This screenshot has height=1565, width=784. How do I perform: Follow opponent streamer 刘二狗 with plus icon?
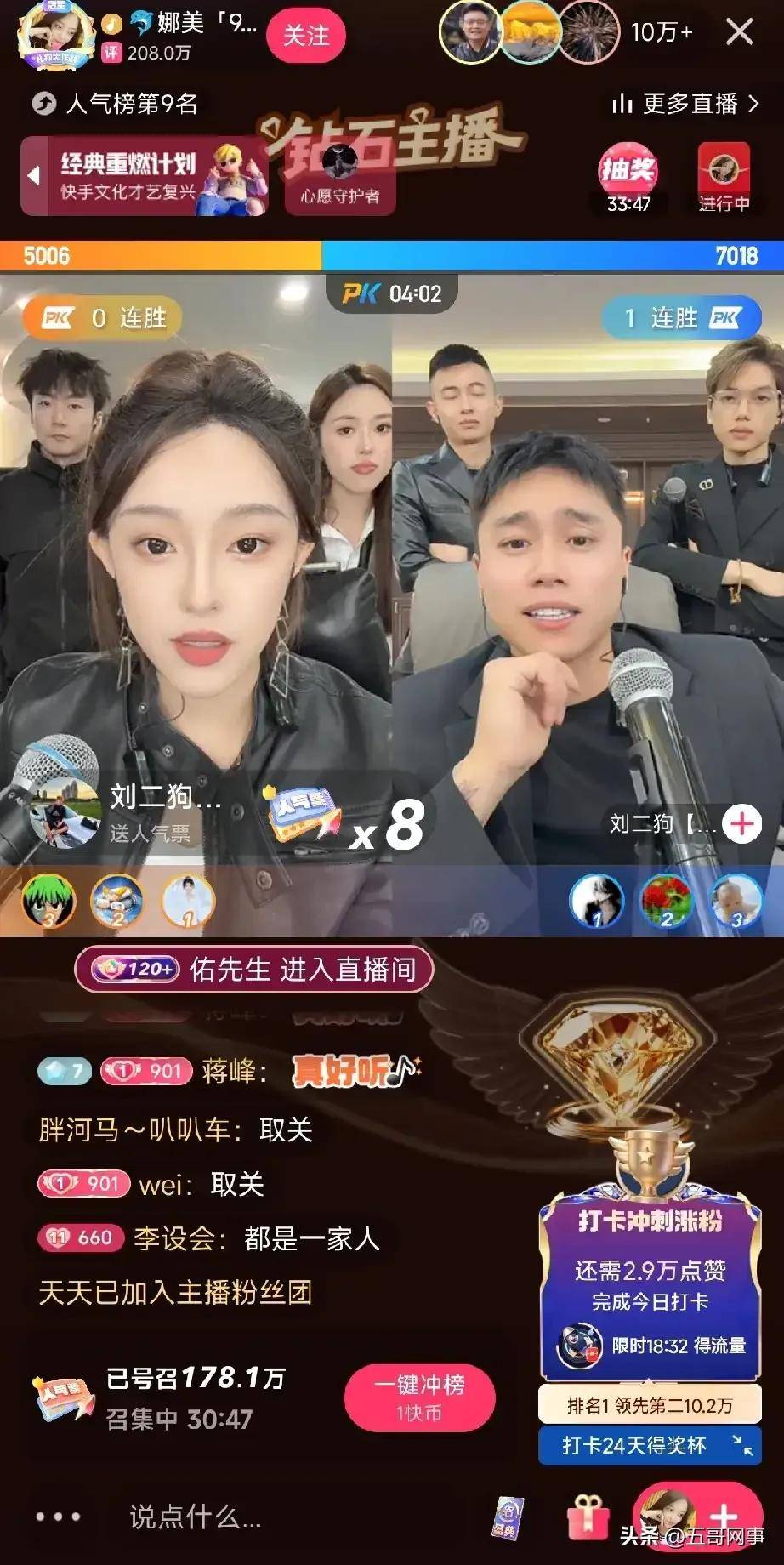point(741,823)
